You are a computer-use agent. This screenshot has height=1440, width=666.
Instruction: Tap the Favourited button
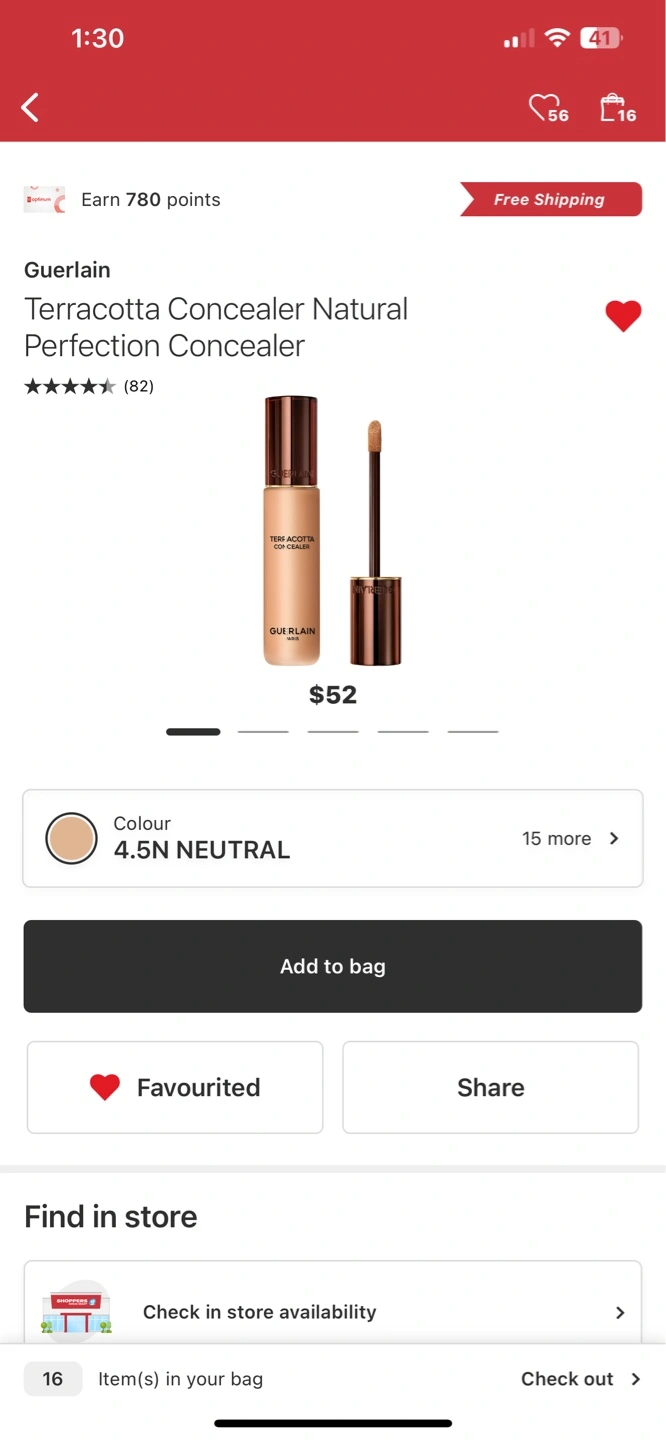point(175,1087)
